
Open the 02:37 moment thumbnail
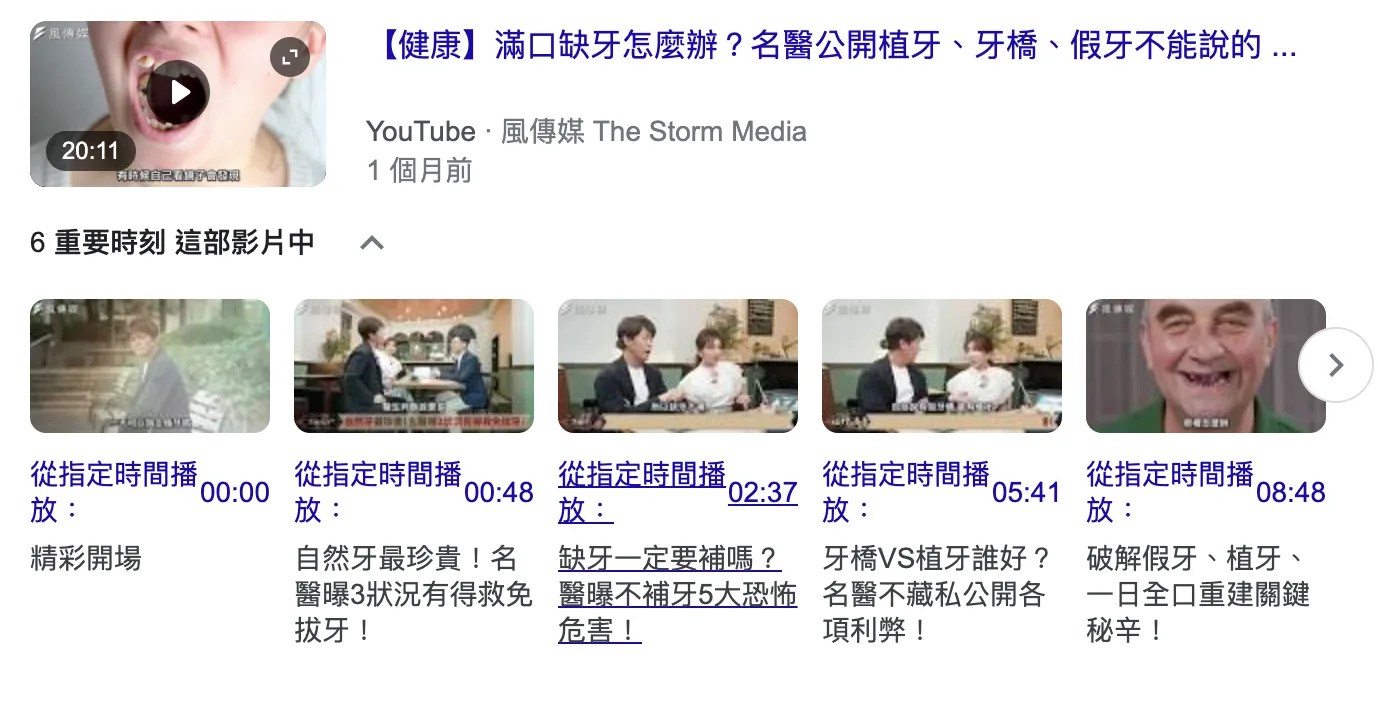[x=677, y=365]
